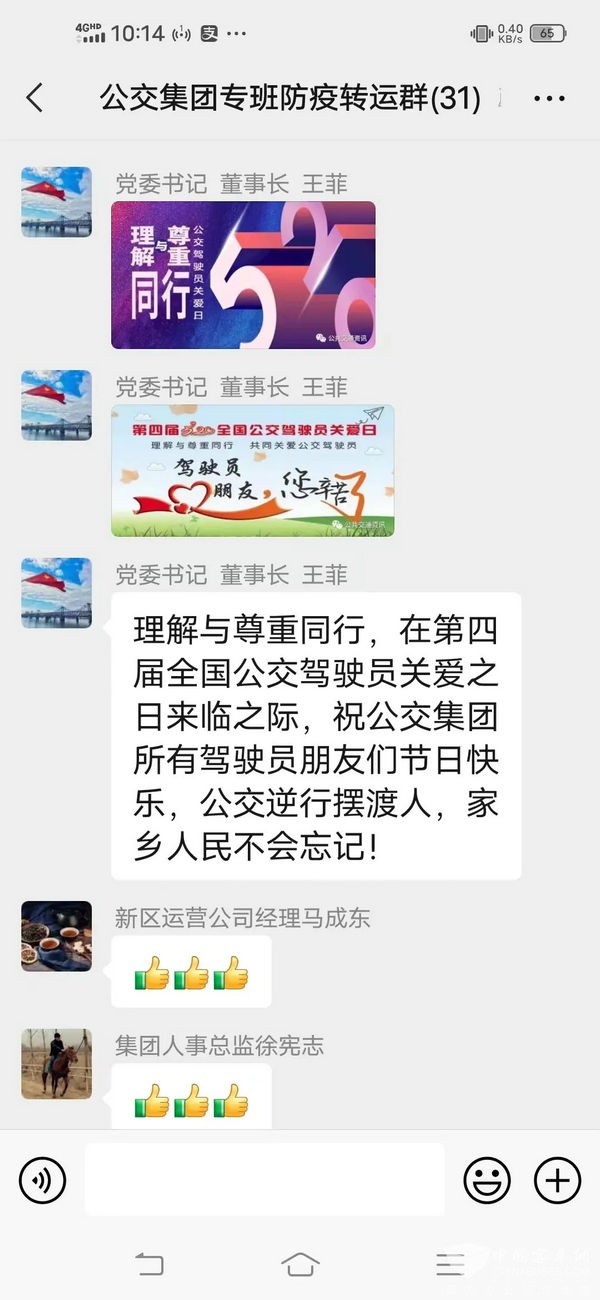Image resolution: width=600 pixels, height=1300 pixels.
Task: Open the purple 520 driver care image
Action: point(243,275)
